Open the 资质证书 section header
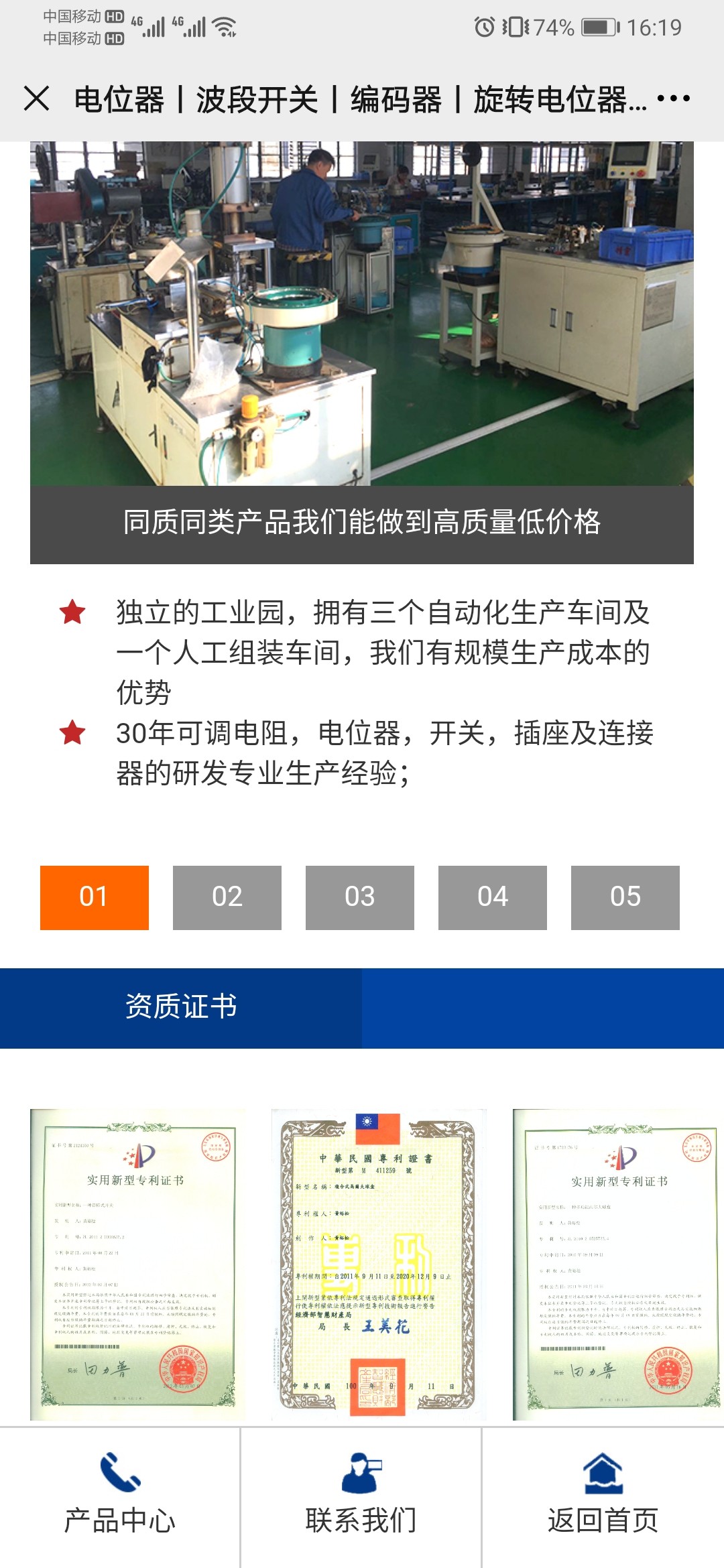 (x=181, y=1006)
